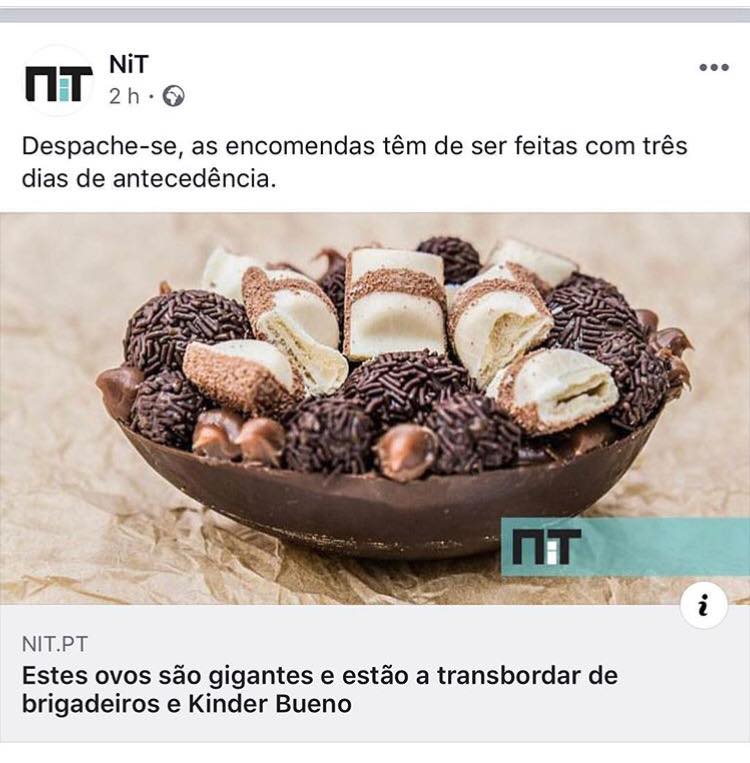Screen dimensions: 750x763
Task: Tap the link info icon
Action: [706, 606]
